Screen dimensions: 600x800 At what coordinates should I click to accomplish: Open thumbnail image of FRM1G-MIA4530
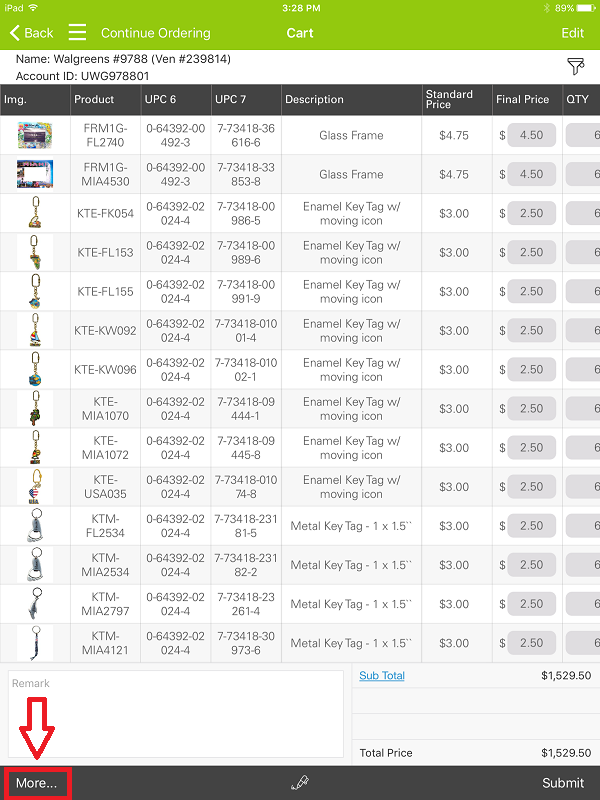[x=35, y=174]
